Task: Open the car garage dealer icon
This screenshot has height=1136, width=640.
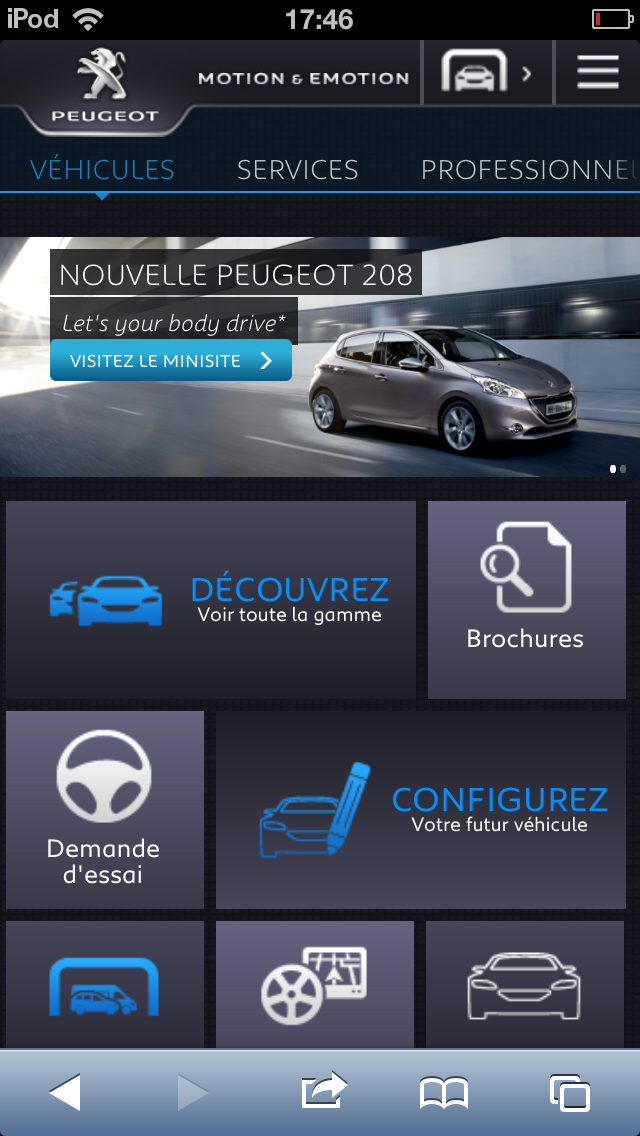Action: pos(487,73)
